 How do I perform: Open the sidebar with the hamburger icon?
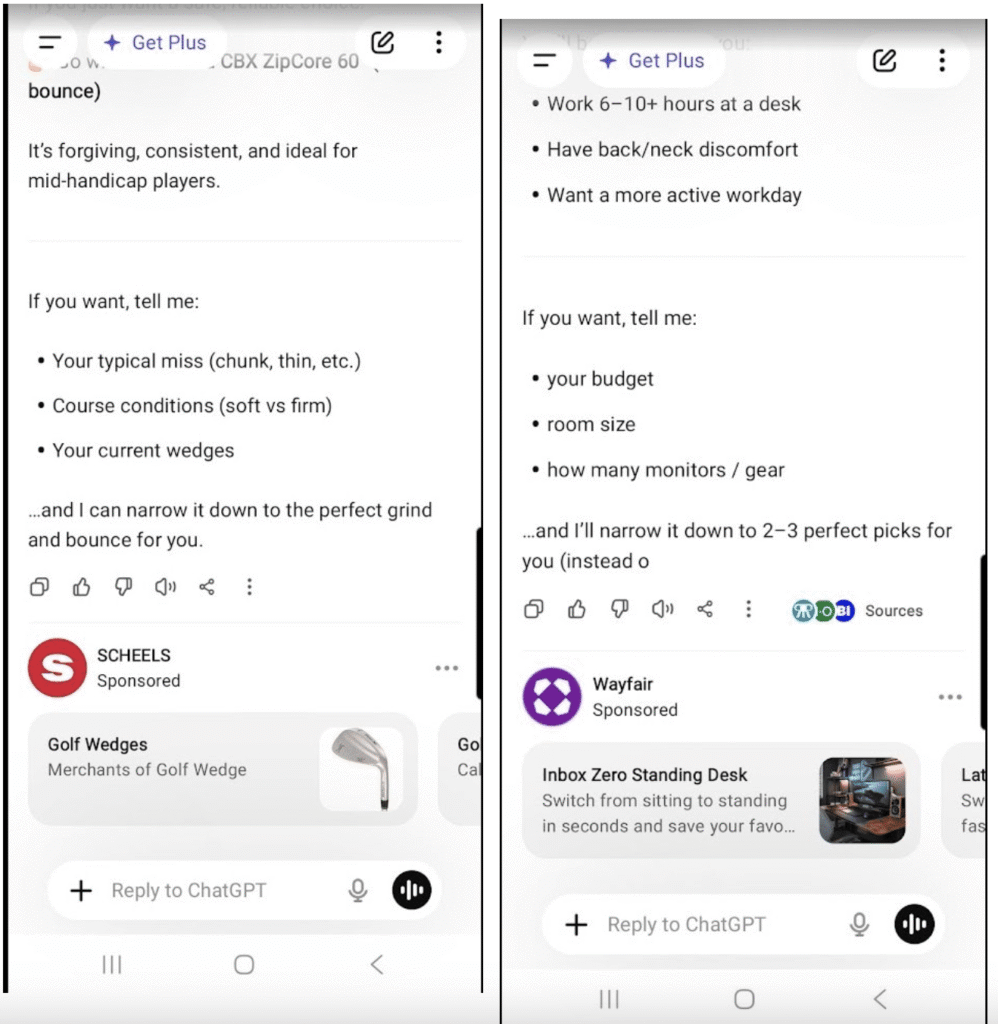coord(49,42)
